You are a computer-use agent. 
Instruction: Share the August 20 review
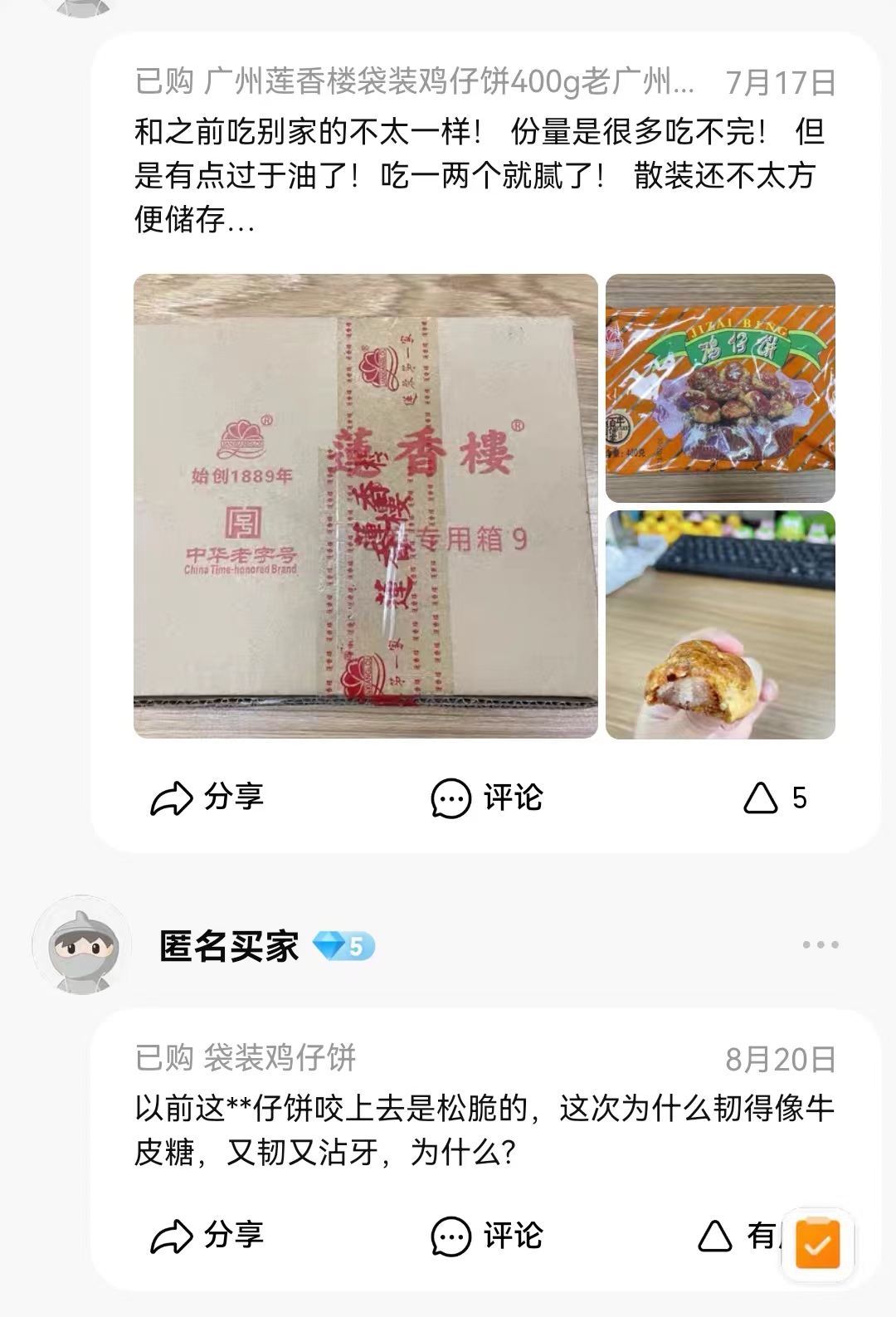[207, 1237]
